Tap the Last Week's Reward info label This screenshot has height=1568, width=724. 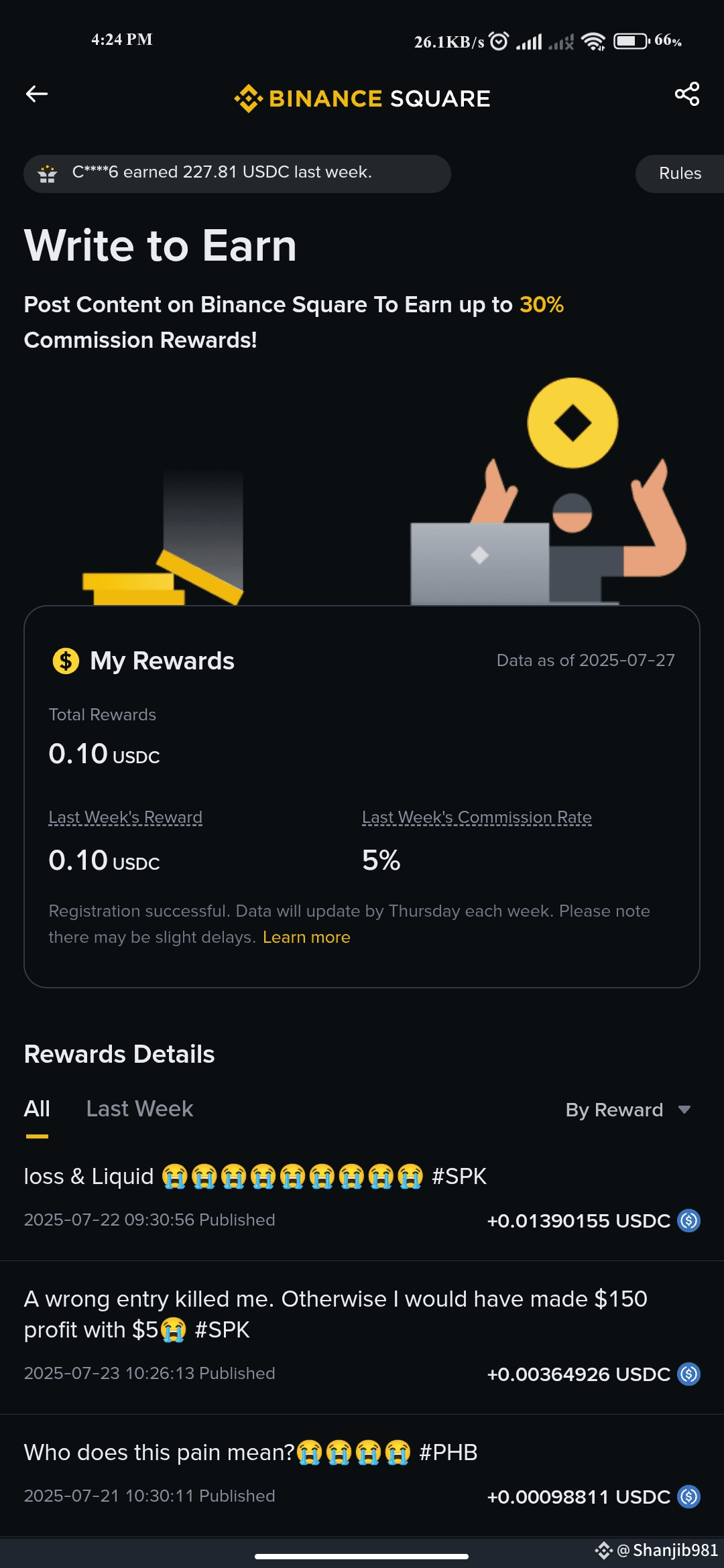pos(125,818)
